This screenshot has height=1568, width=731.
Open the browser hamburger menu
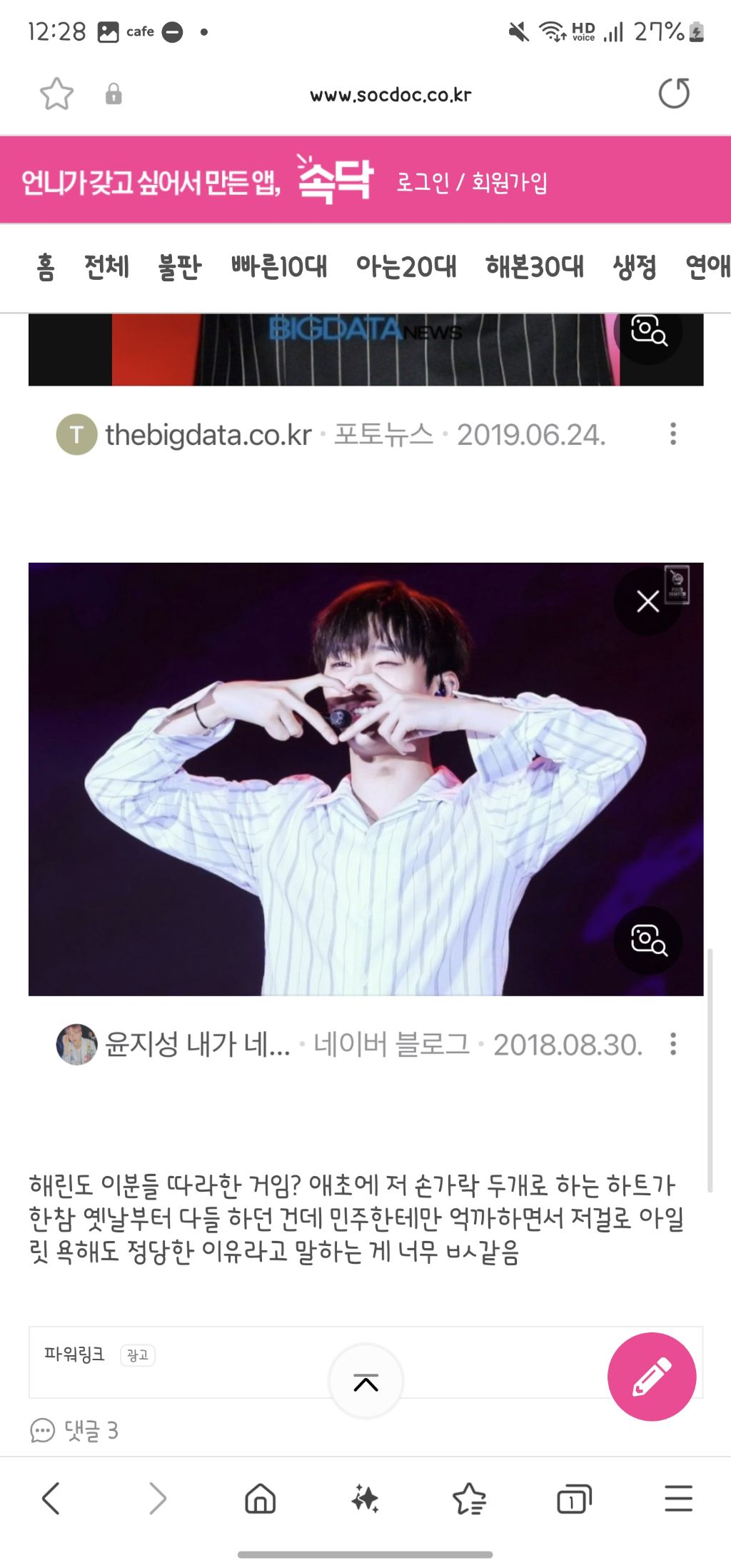(x=678, y=1498)
